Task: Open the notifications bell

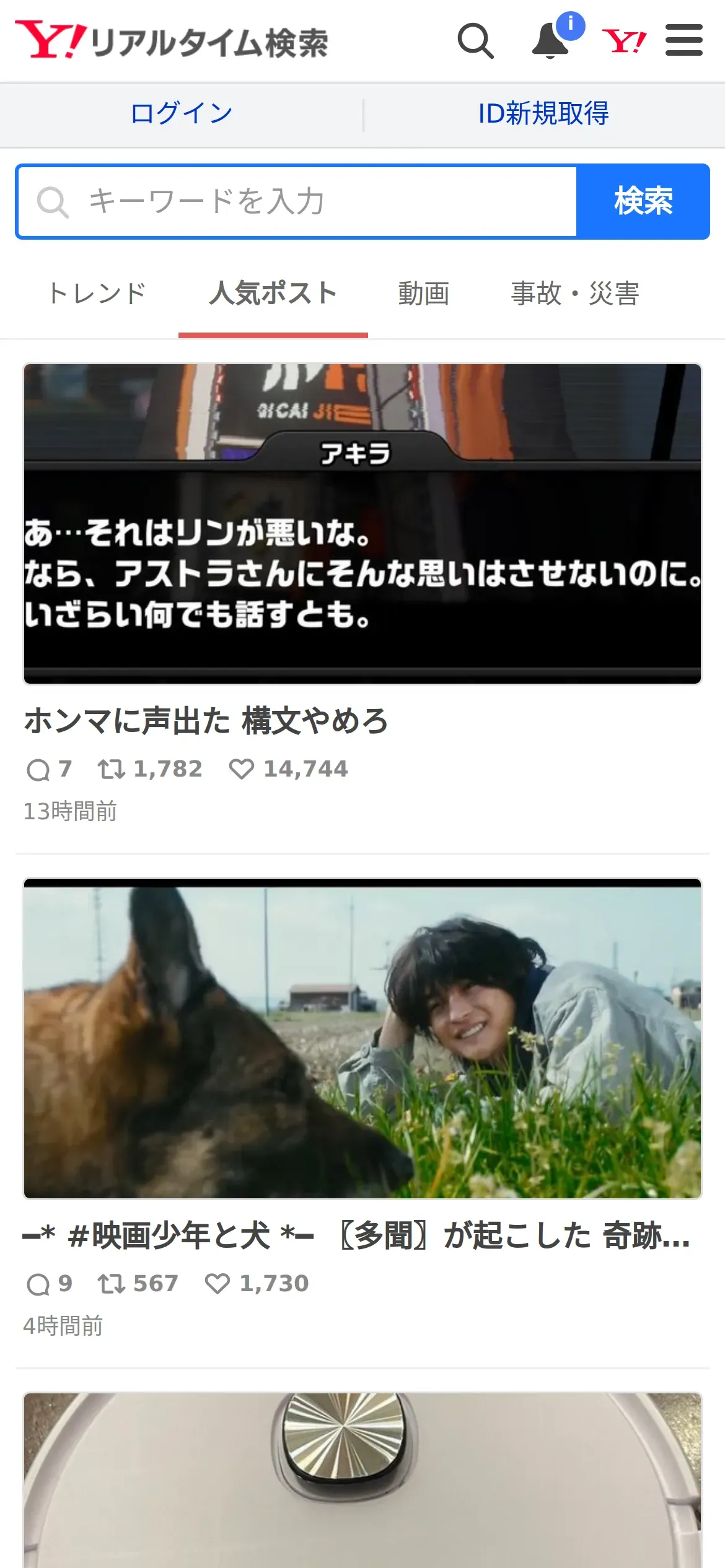Action: (x=551, y=41)
